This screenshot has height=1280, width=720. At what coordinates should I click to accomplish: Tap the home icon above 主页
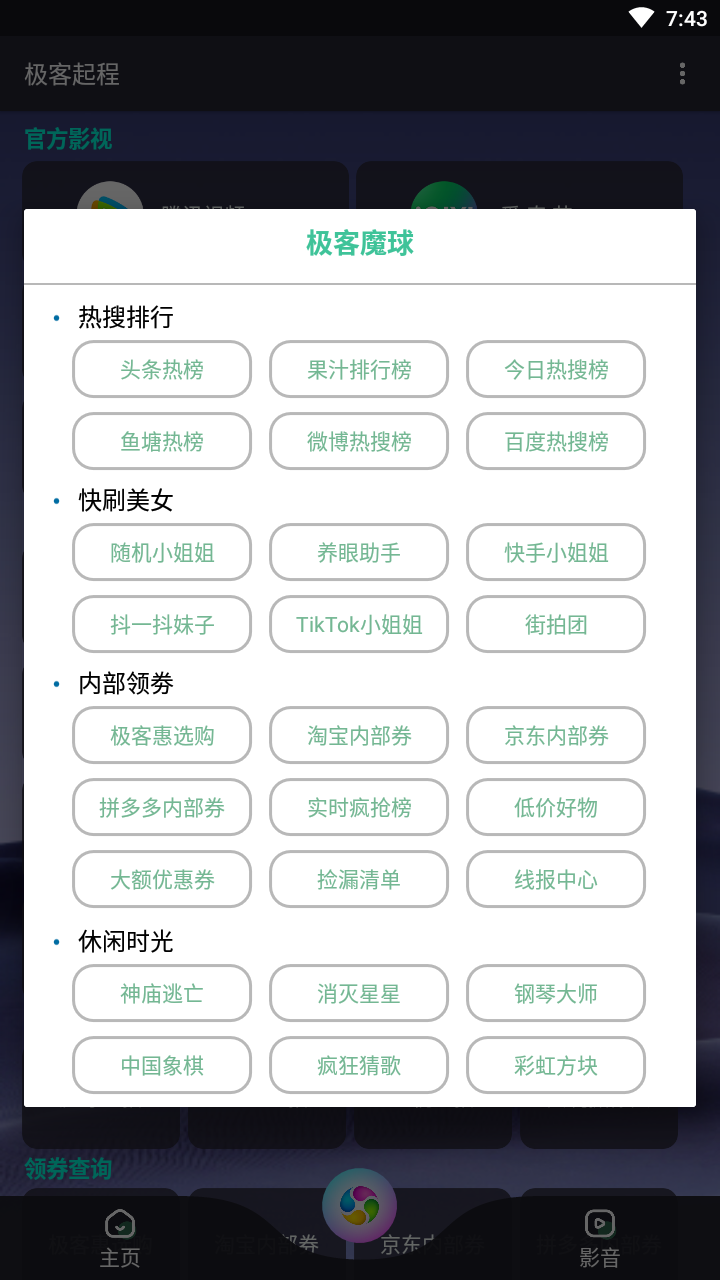(120, 1222)
